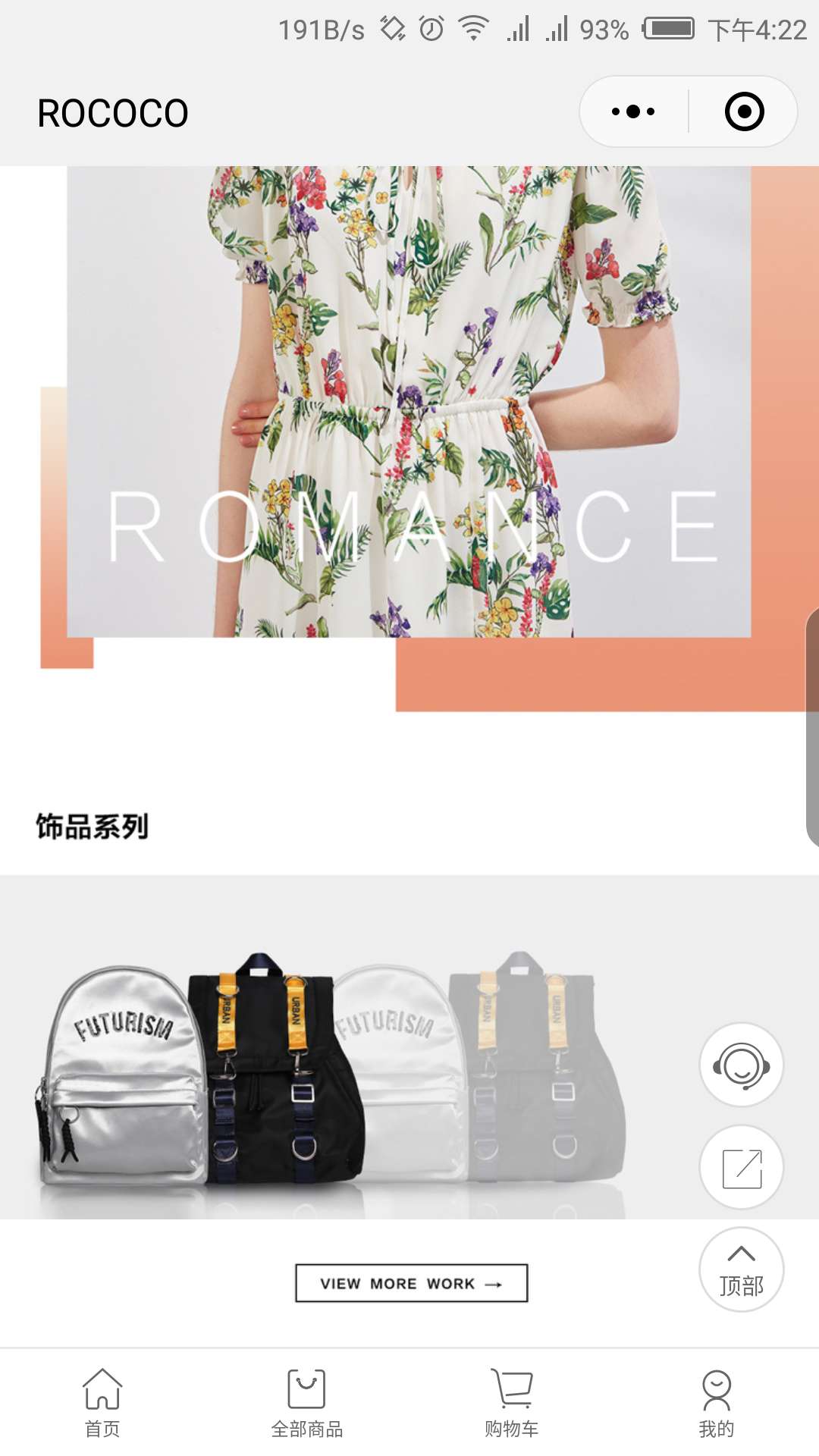This screenshot has width=819, height=1456.
Task: Contact customer service via headset icon
Action: [x=741, y=1065]
